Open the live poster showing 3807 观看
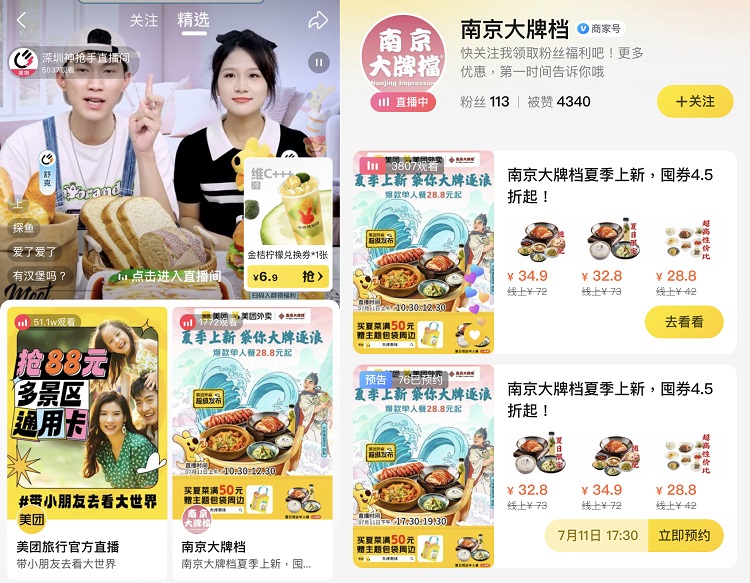The image size is (750, 583). pyautogui.click(x=423, y=251)
